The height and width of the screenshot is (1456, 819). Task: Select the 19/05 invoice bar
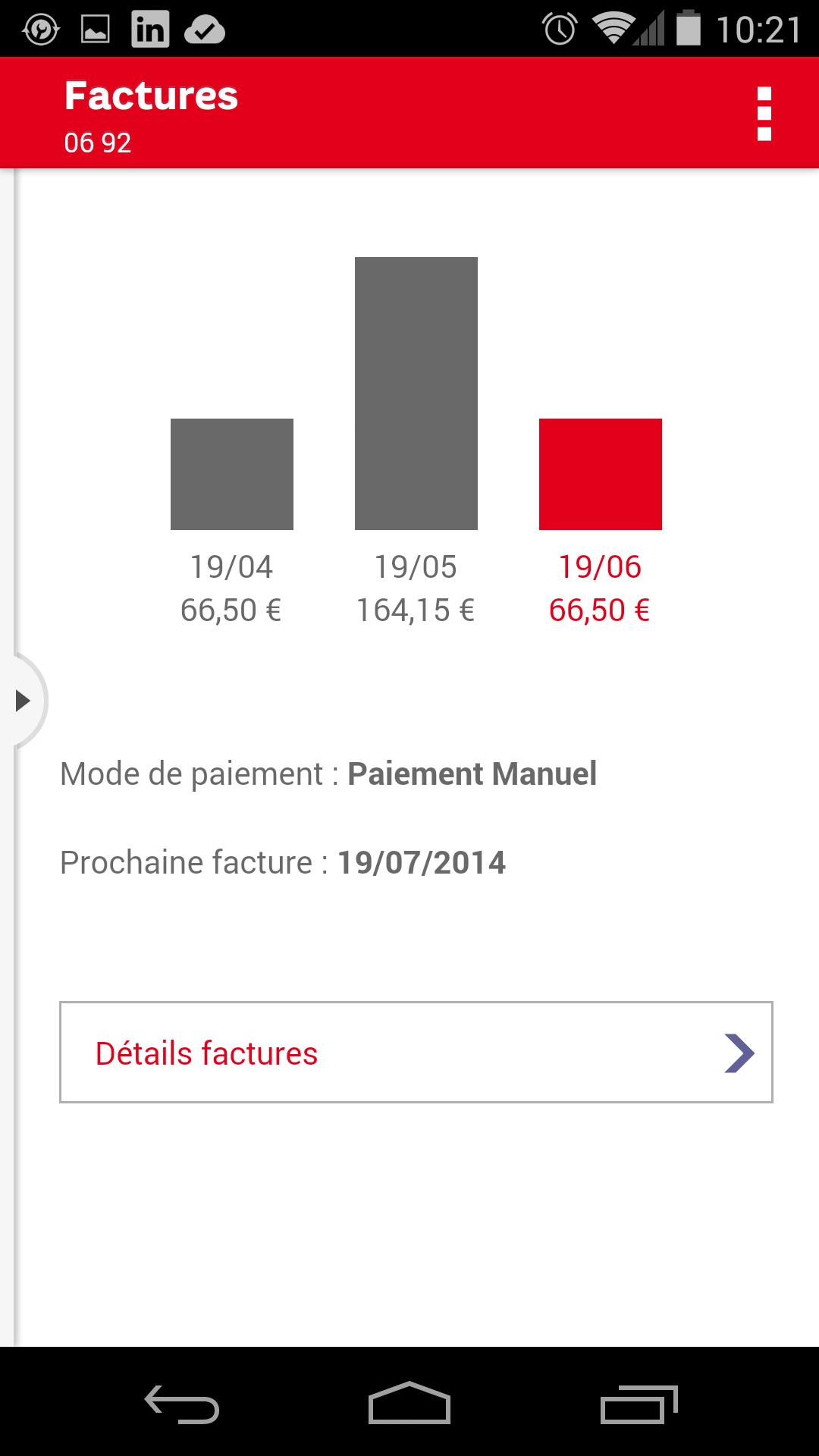[416, 391]
